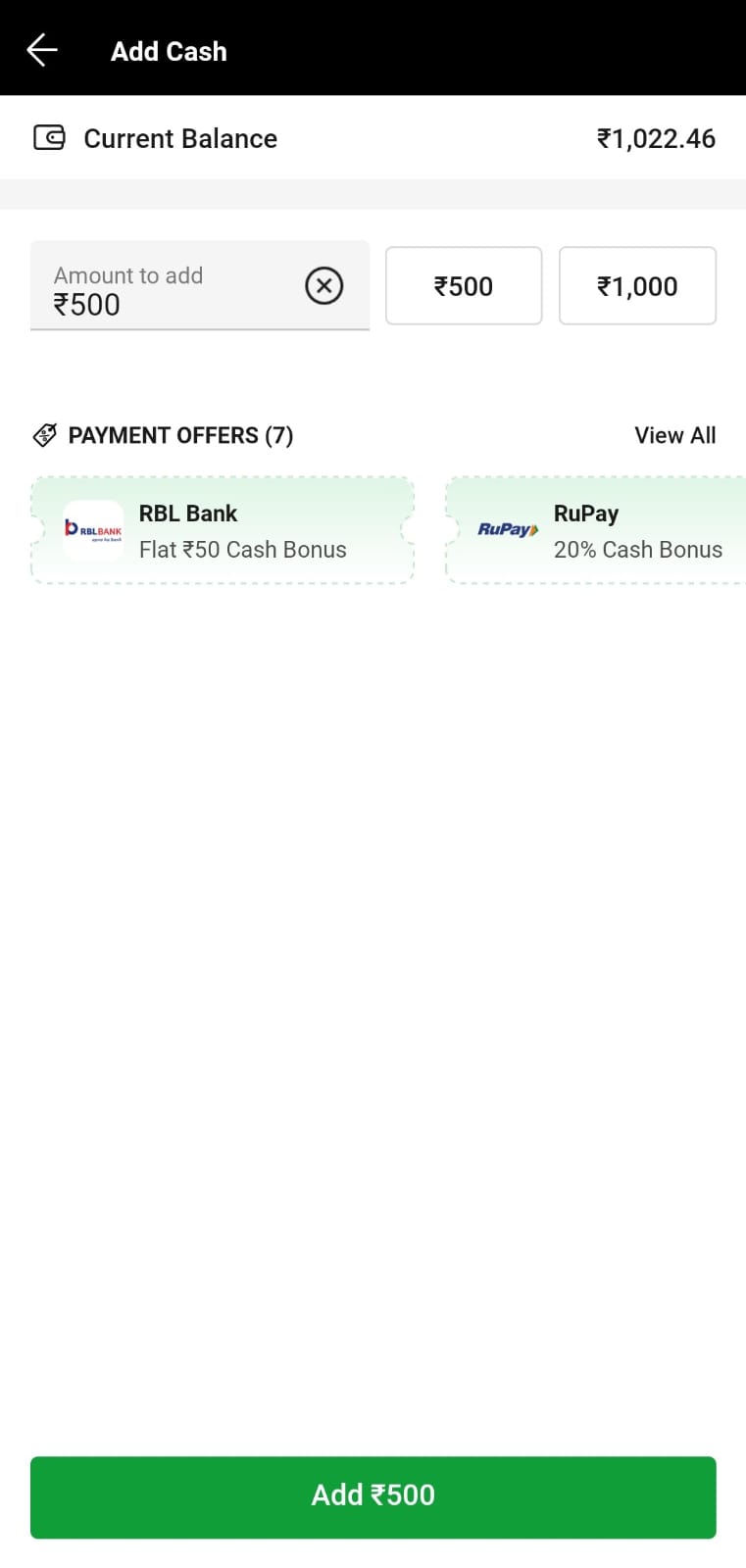View all payment offers
Screen dimensions: 746x1568
[x=674, y=435]
